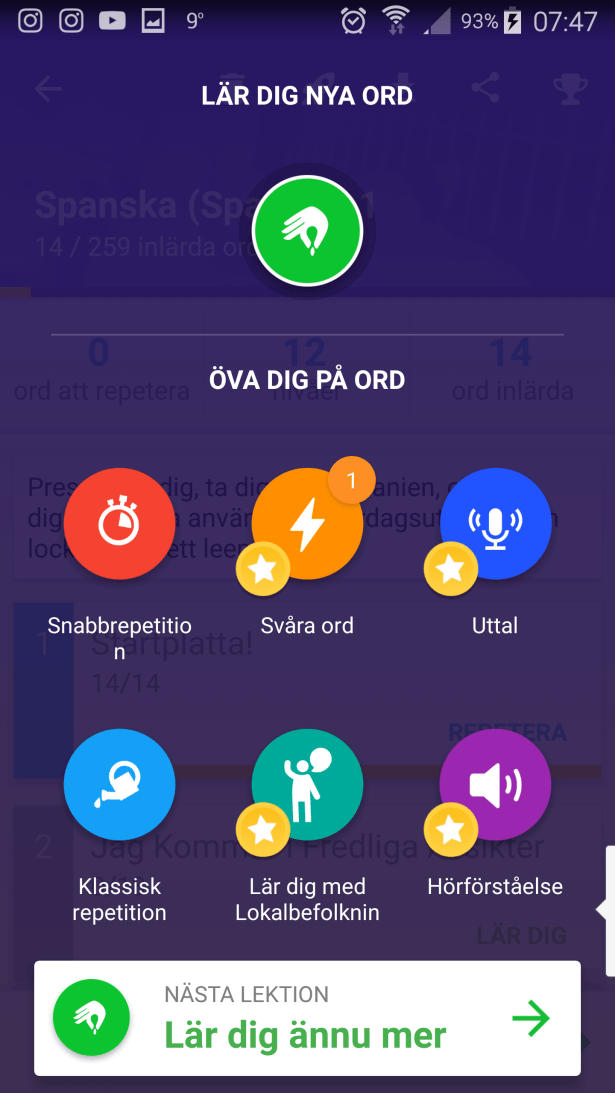
Task: Start Uttal pronunciation practice
Action: (x=495, y=524)
